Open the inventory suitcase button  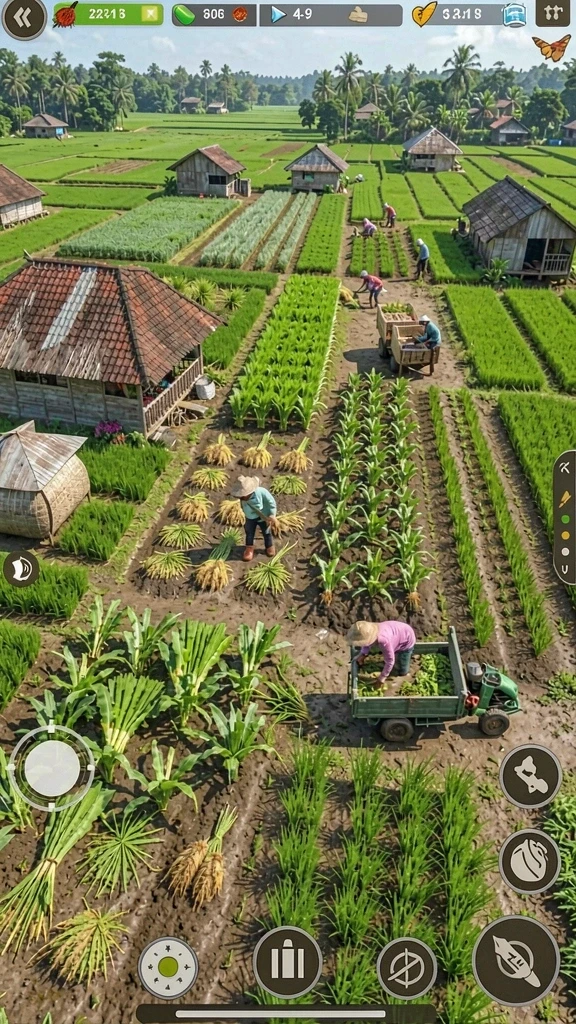(x=287, y=962)
